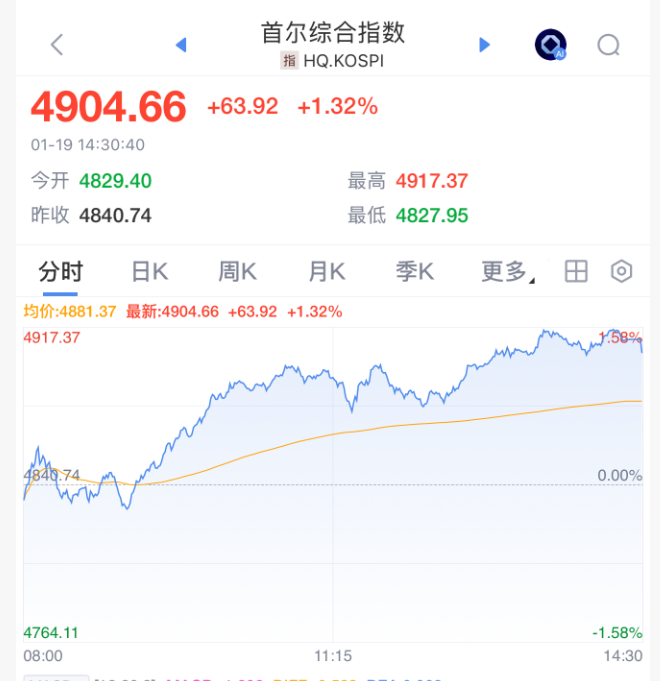Select the 分时 chart tab
Screen dimensions: 660x681
60,271
